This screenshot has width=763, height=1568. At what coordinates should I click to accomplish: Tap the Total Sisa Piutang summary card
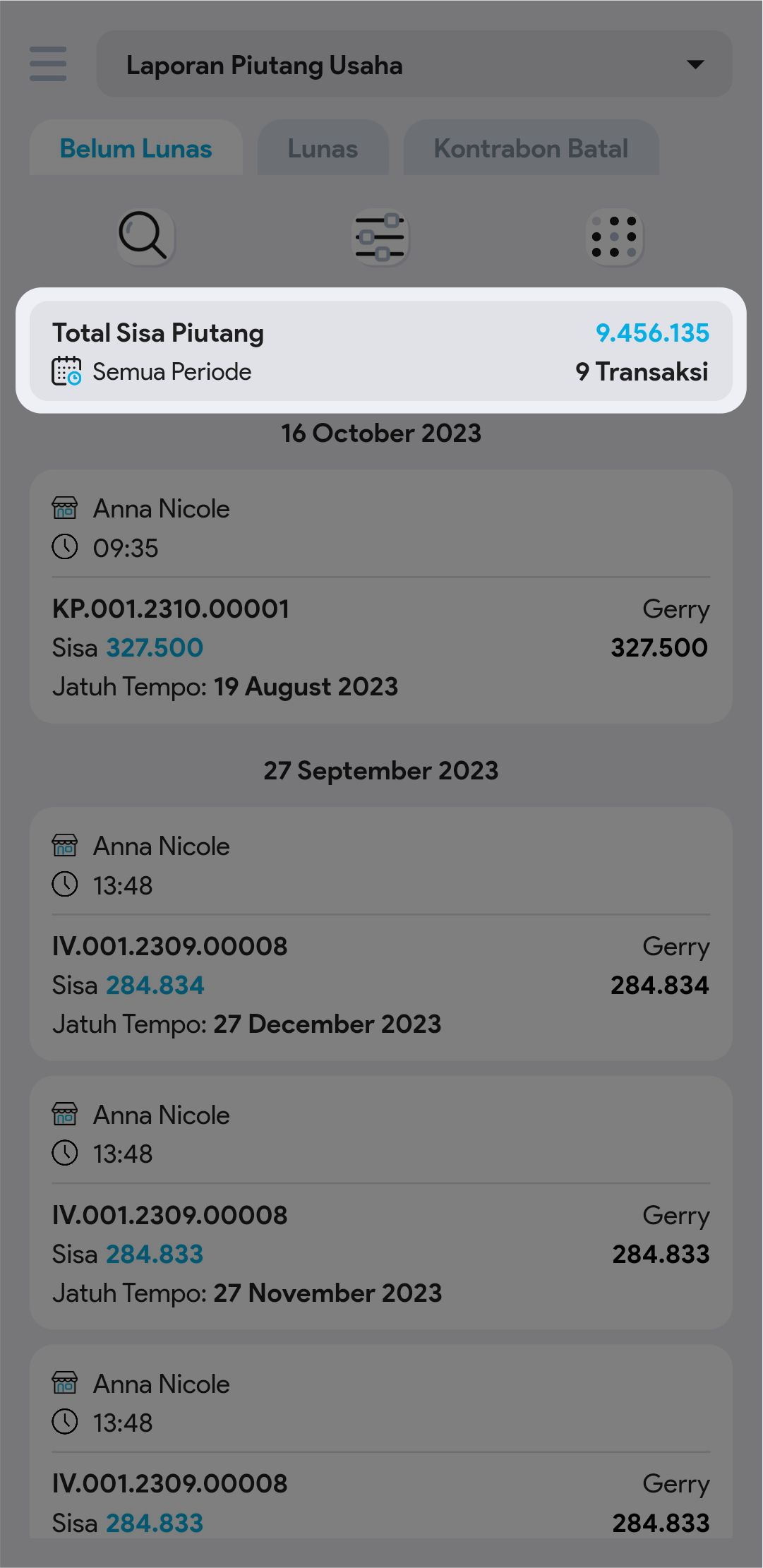coord(380,351)
